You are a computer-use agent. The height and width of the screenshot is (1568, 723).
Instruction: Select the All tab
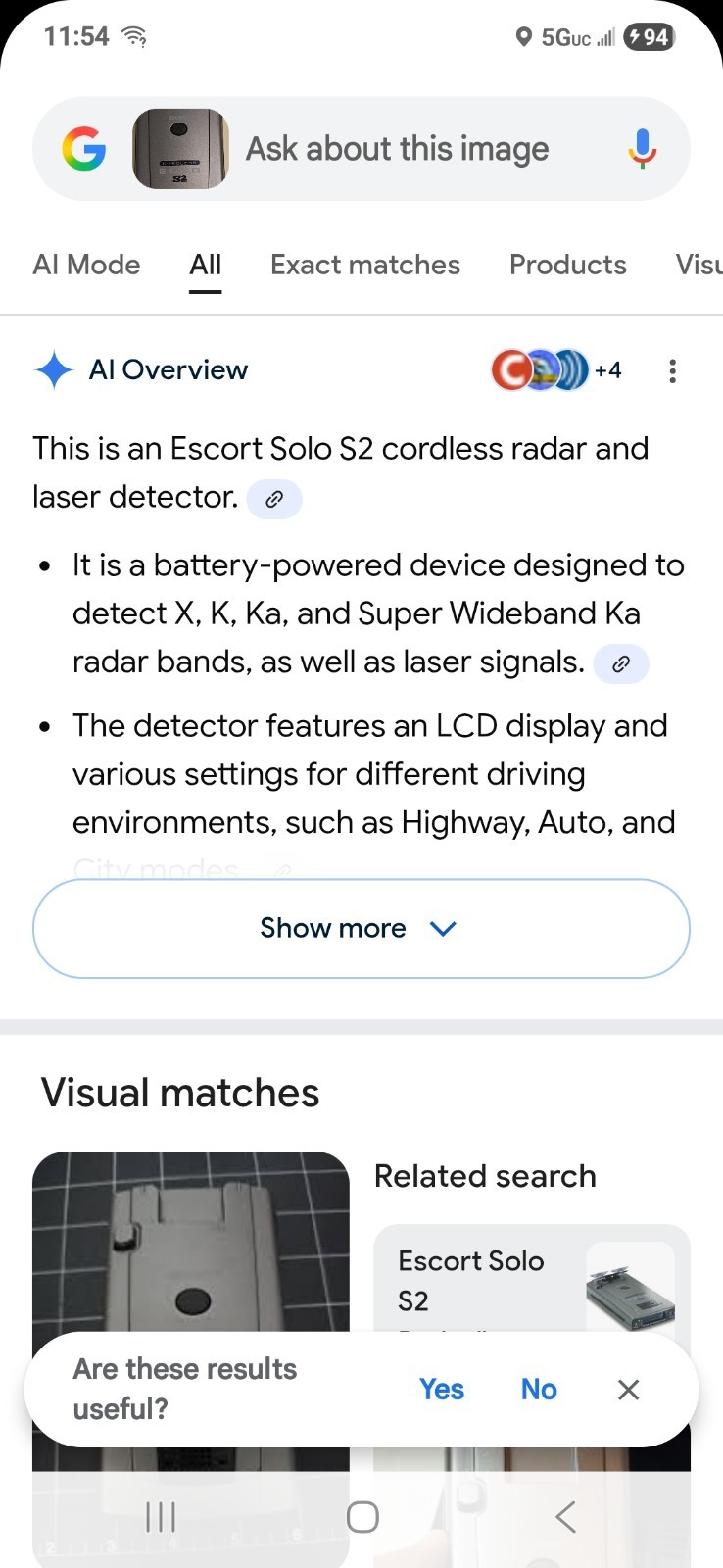[206, 265]
